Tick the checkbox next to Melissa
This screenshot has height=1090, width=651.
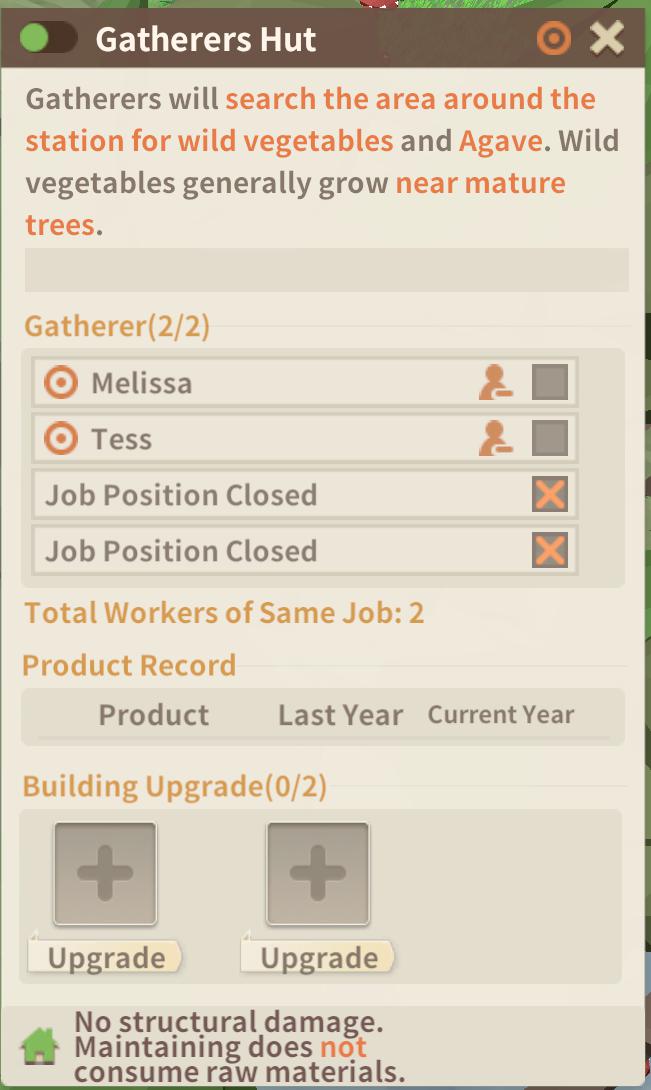coord(550,383)
